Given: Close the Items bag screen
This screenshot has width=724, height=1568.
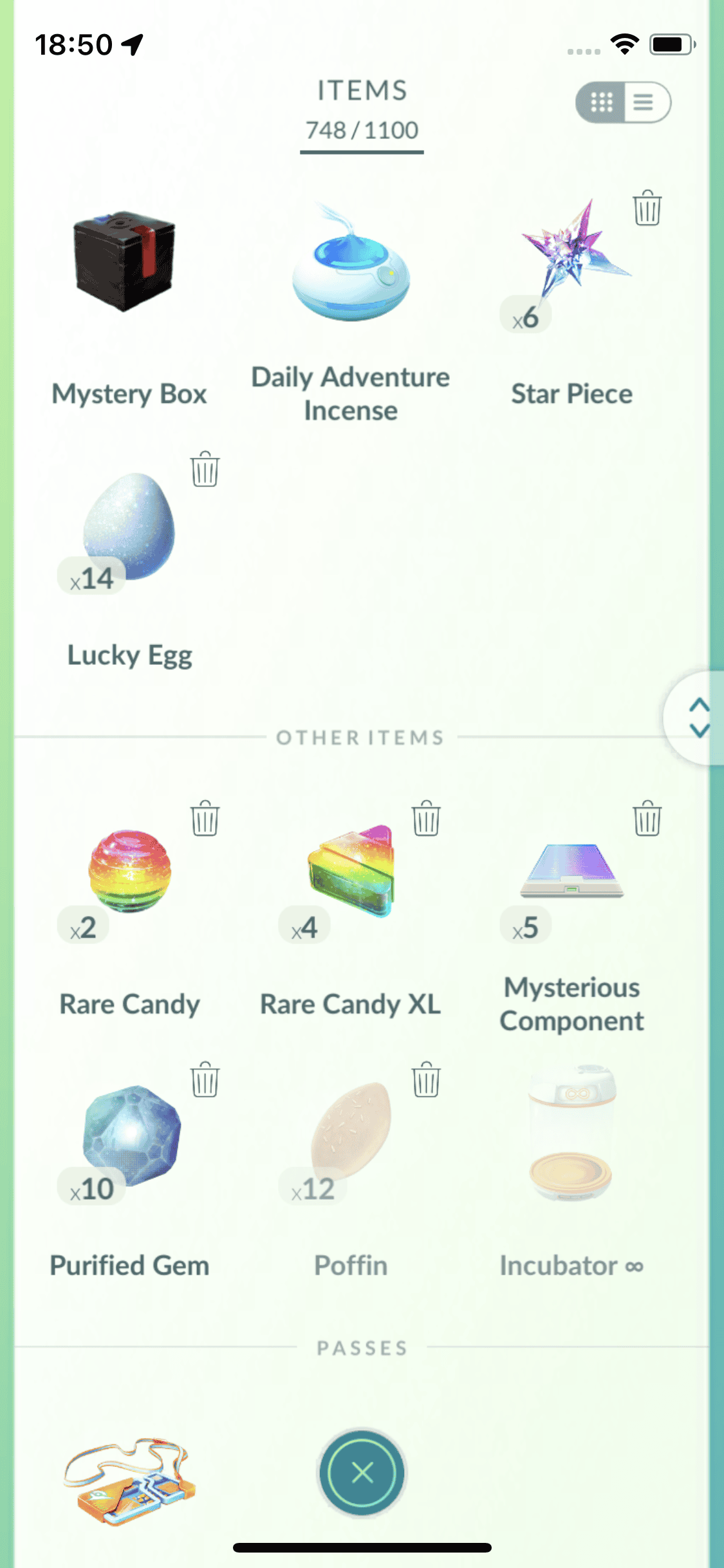Looking at the screenshot, I should pyautogui.click(x=362, y=1472).
